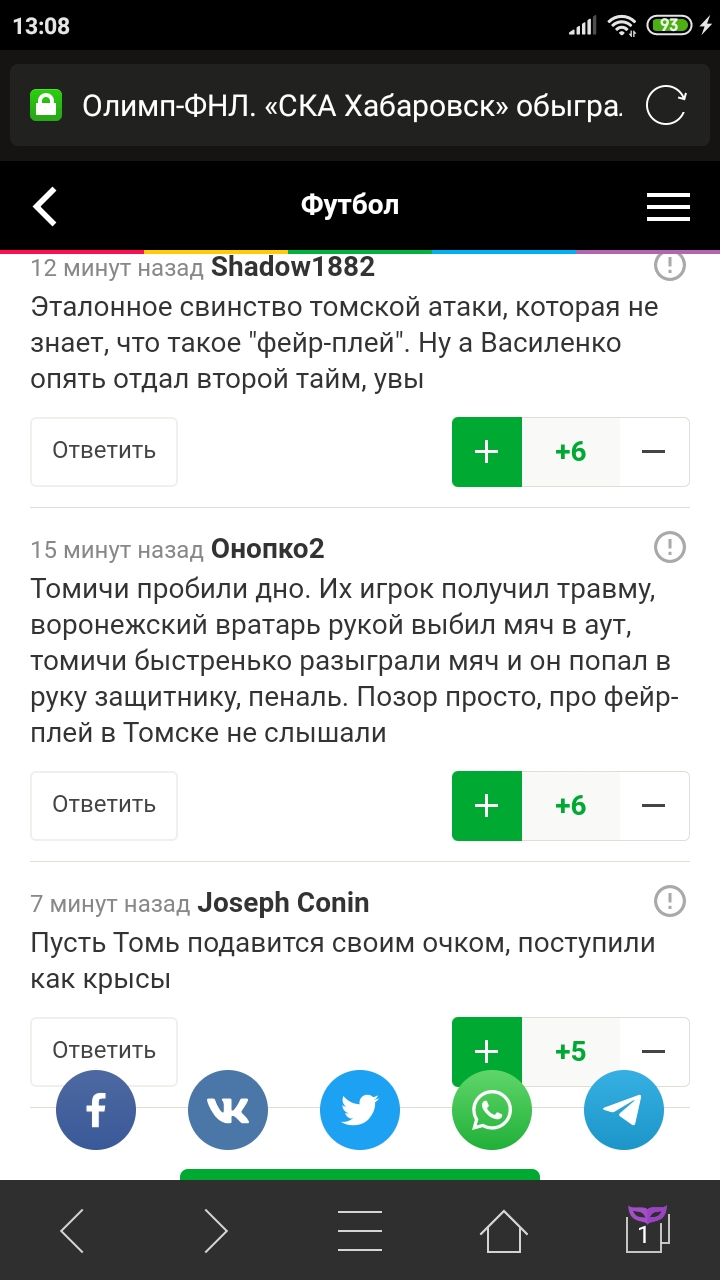The width and height of the screenshot is (720, 1280).
Task: Upvote Онопко2's comment
Action: point(487,806)
